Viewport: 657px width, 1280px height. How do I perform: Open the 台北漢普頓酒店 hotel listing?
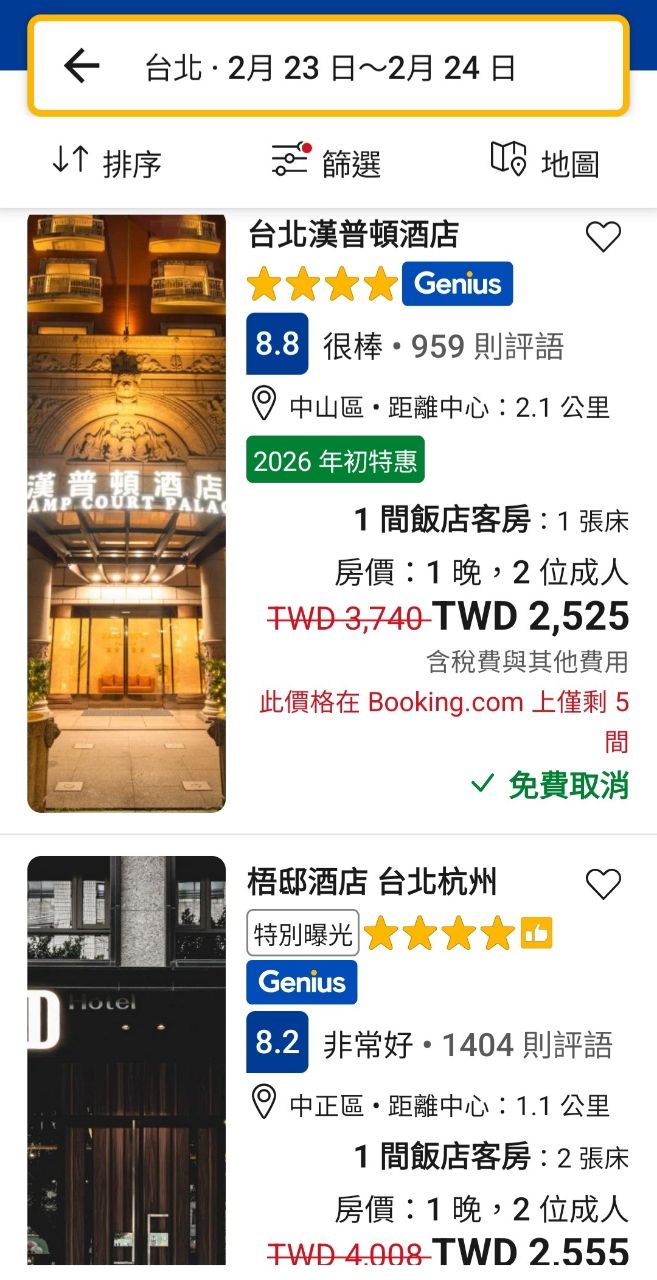[353, 234]
